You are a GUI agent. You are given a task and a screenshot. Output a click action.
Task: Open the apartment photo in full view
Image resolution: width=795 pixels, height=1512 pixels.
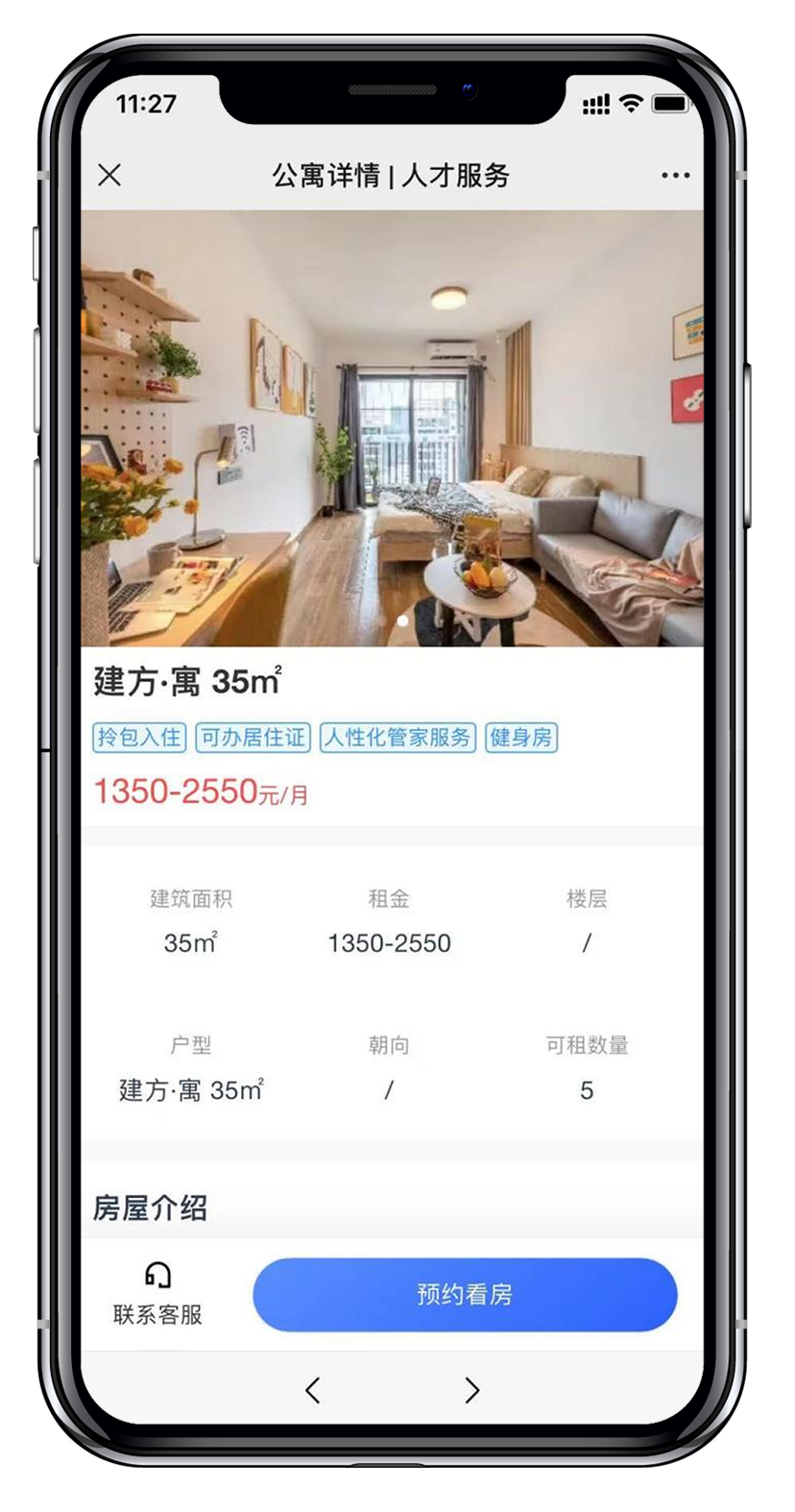pyautogui.click(x=392, y=428)
